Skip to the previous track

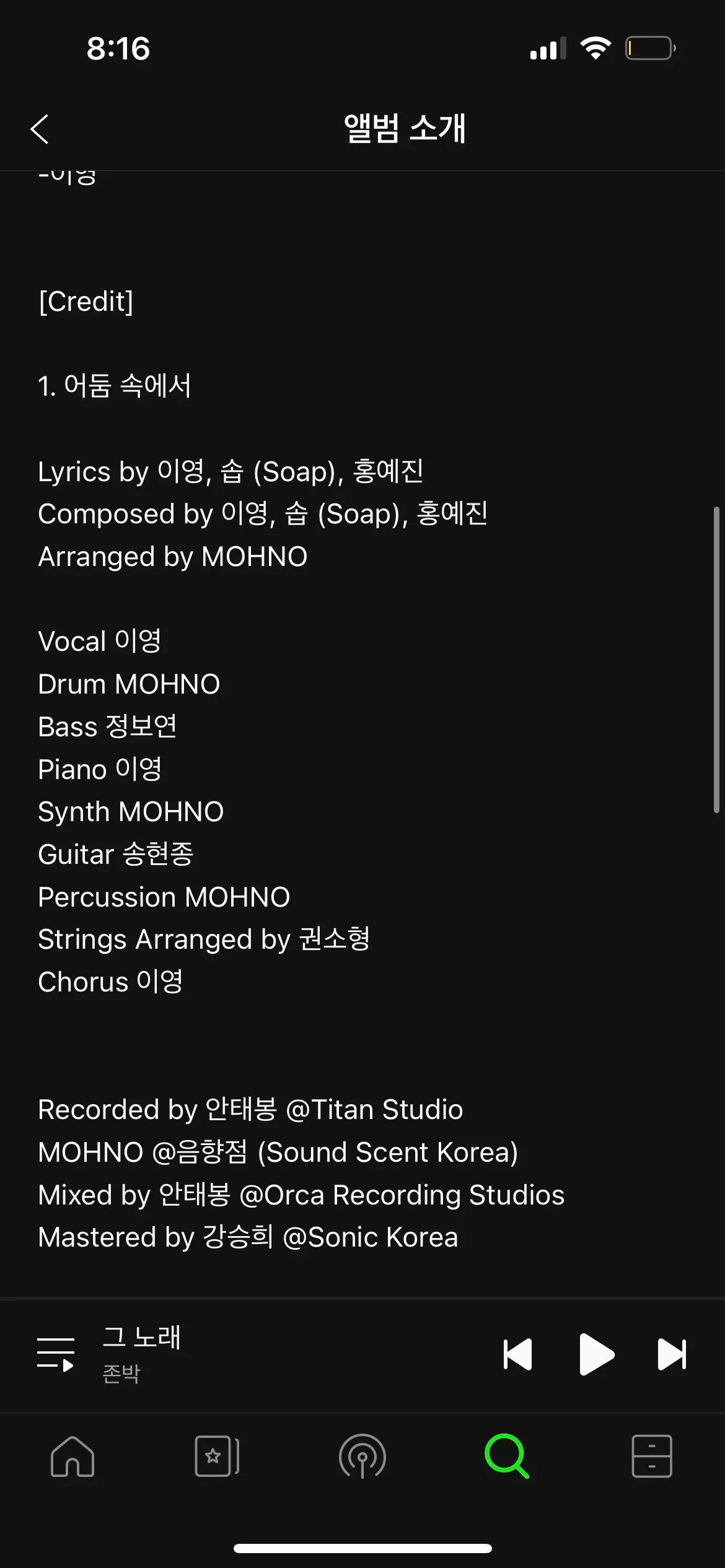tap(518, 1354)
